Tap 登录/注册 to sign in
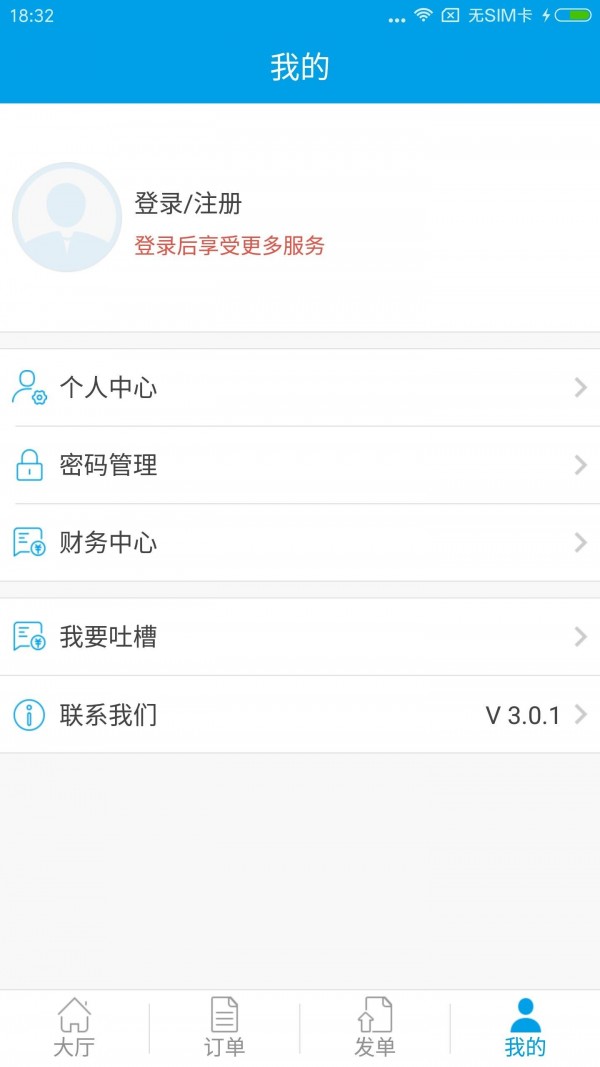This screenshot has height=1067, width=600. [188, 204]
